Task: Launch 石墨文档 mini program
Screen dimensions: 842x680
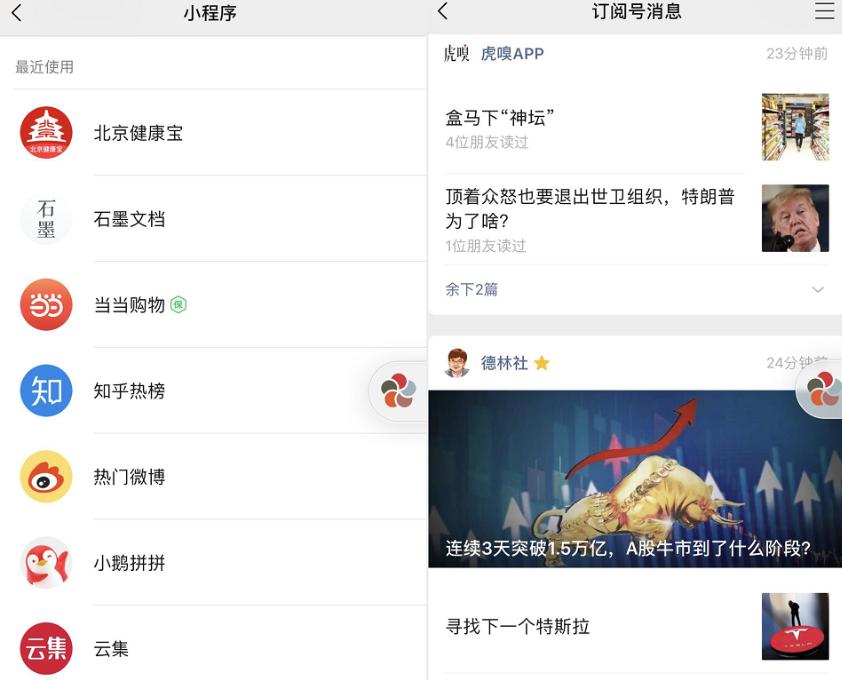Action: point(129,219)
